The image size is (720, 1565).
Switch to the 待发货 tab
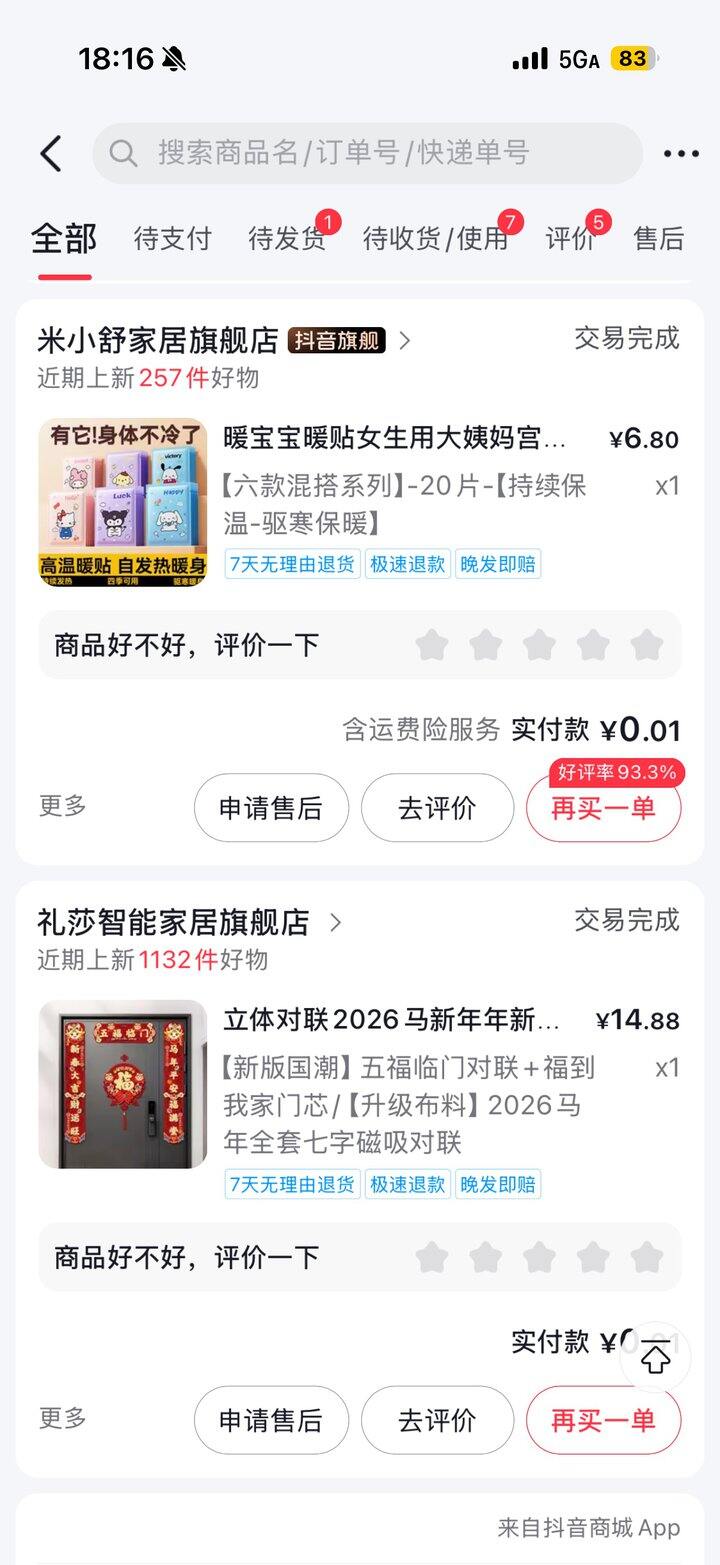286,238
